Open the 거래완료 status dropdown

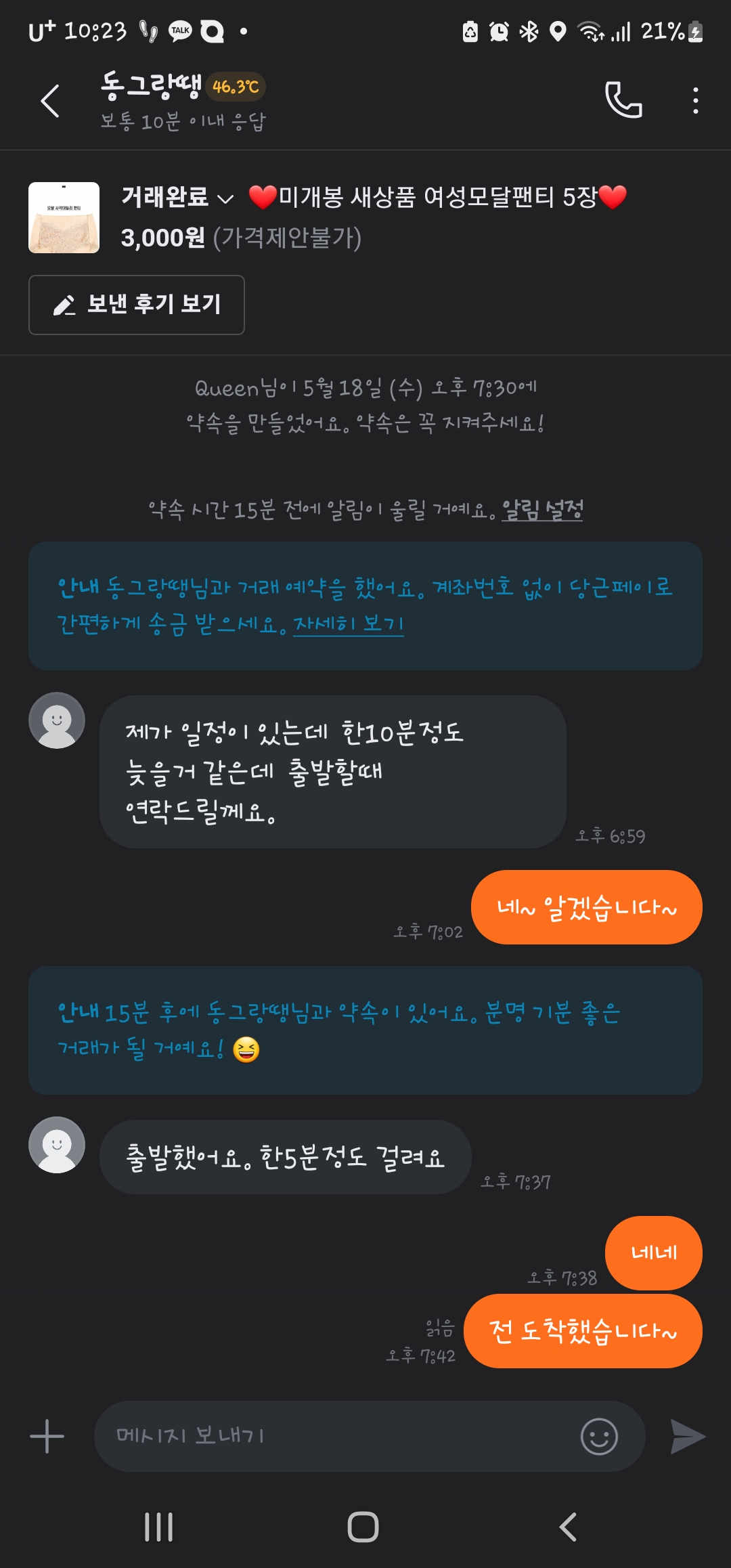click(x=177, y=198)
